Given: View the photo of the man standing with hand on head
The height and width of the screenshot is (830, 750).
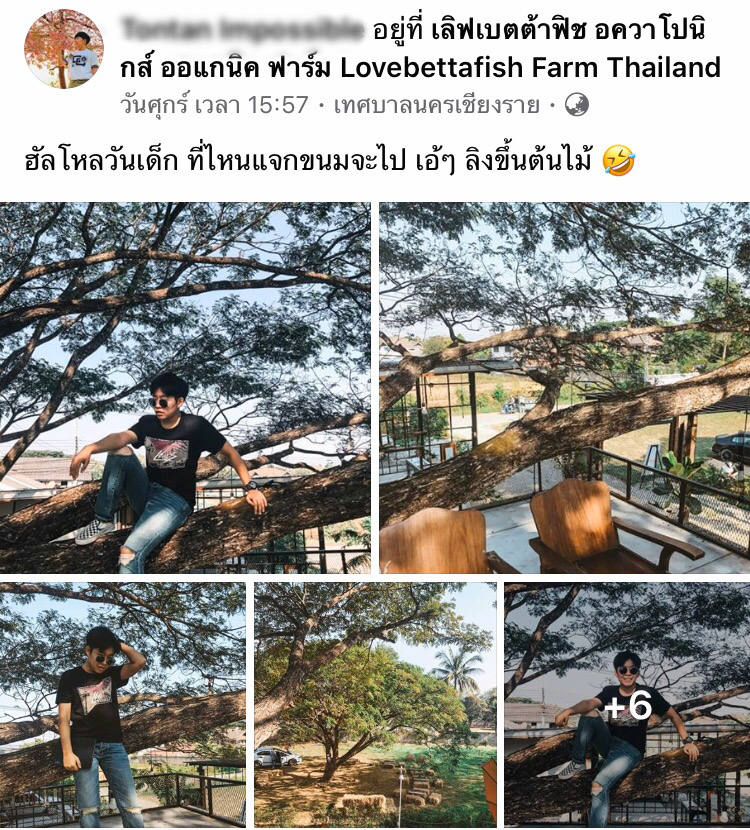Looking at the screenshot, I should [122, 705].
